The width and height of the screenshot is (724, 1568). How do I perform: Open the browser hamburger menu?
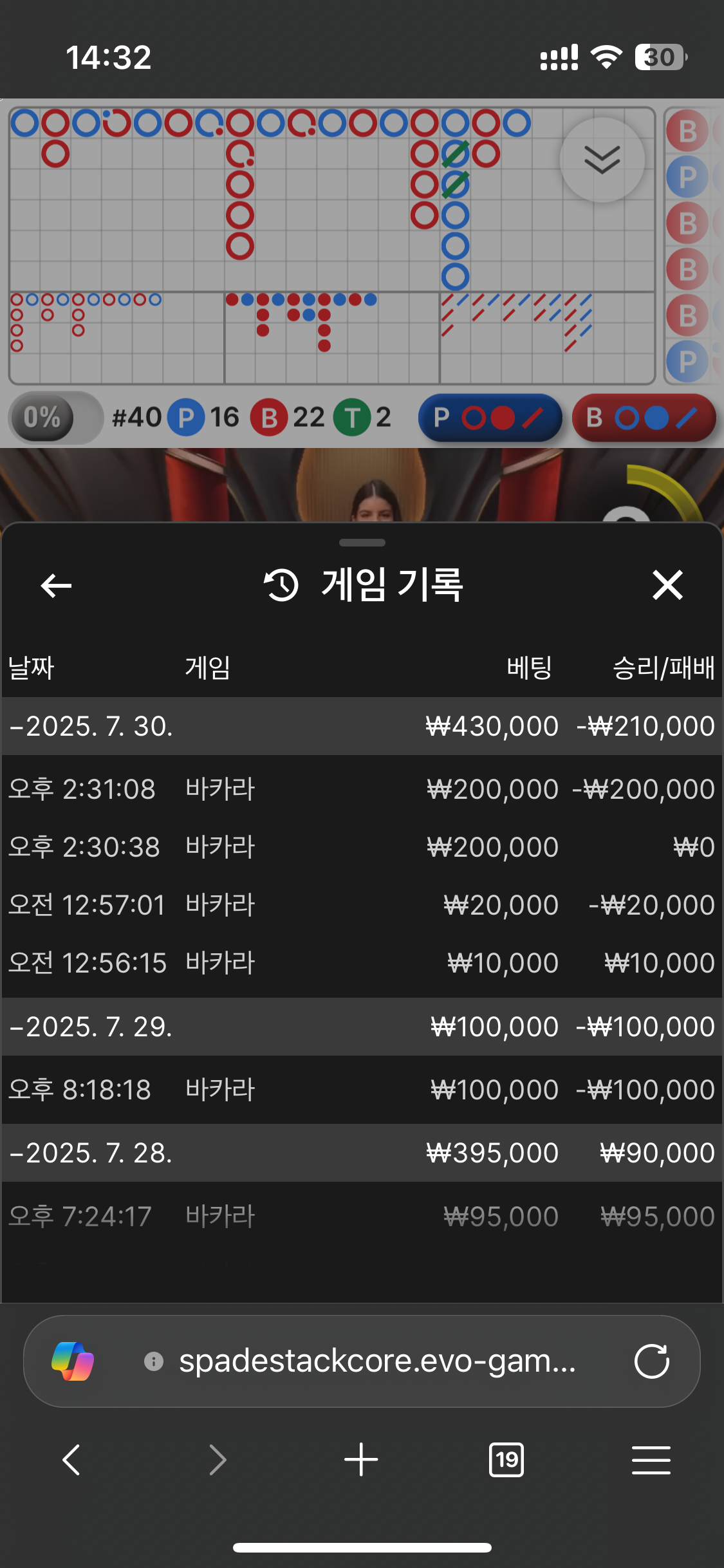click(x=651, y=1459)
